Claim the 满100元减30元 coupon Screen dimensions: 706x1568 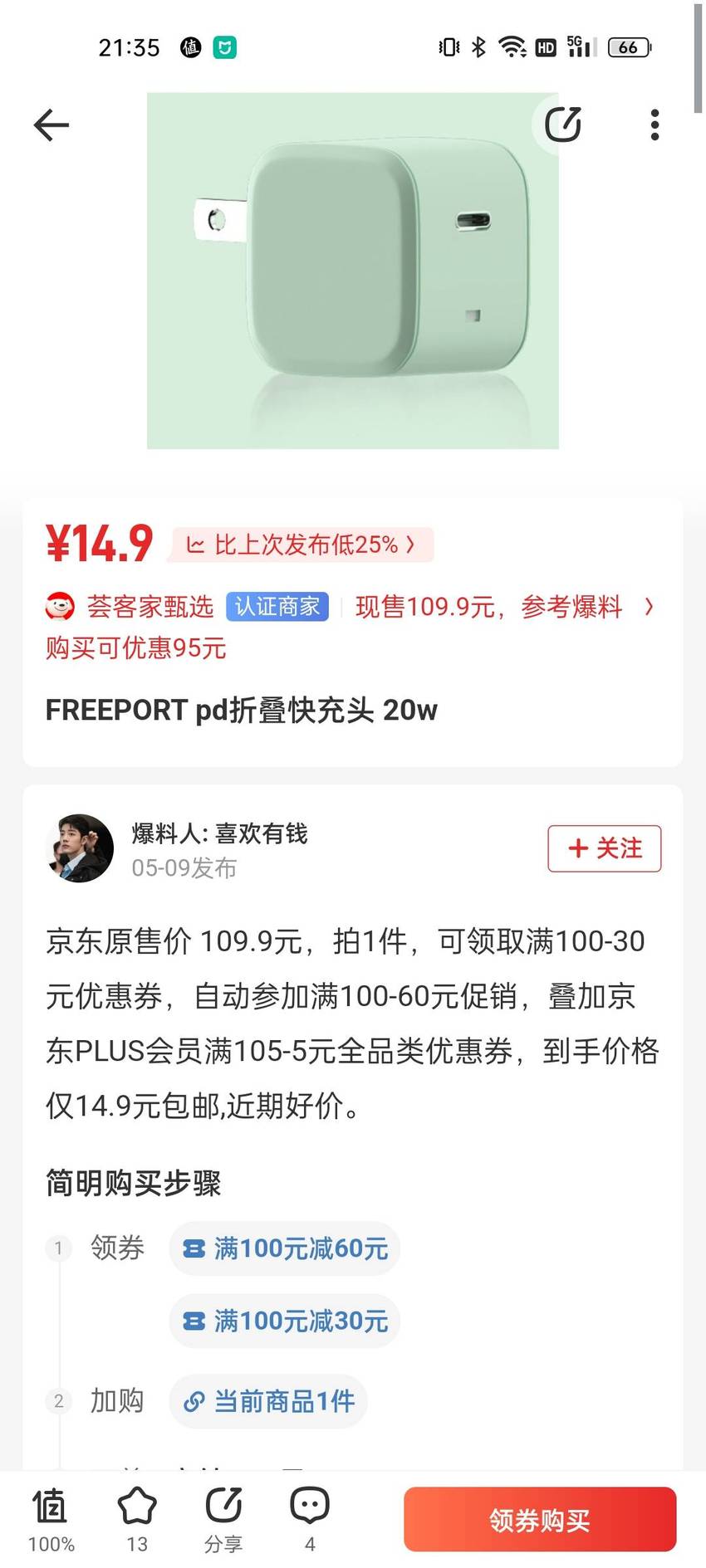point(285,1321)
